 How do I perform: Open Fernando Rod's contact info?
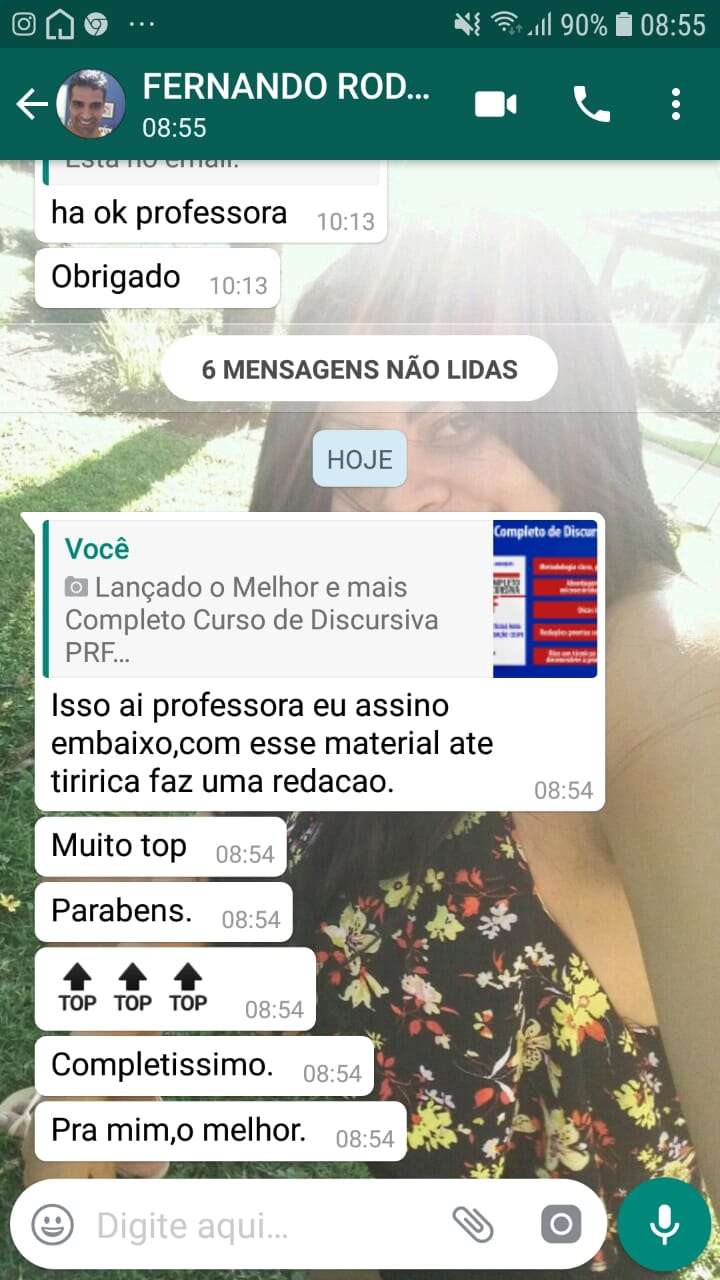(285, 104)
